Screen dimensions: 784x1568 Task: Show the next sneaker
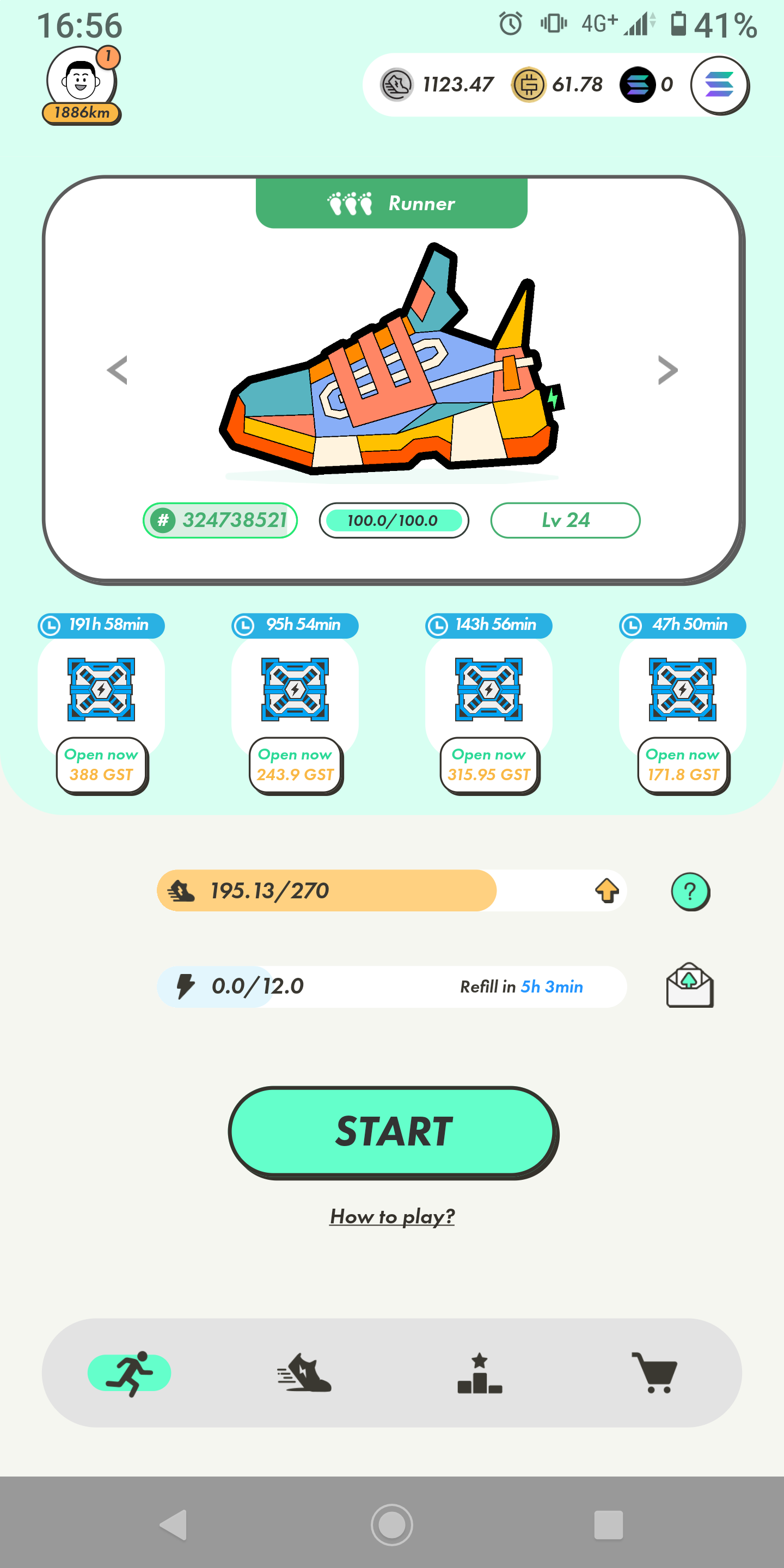pyautogui.click(x=667, y=370)
